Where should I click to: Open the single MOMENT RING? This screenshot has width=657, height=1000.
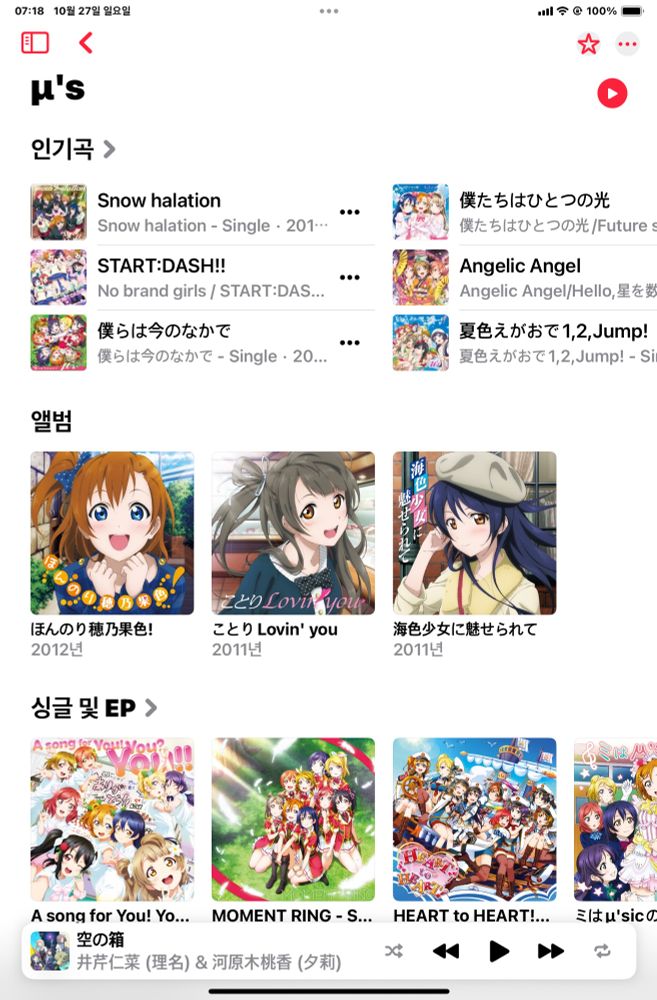click(x=293, y=820)
